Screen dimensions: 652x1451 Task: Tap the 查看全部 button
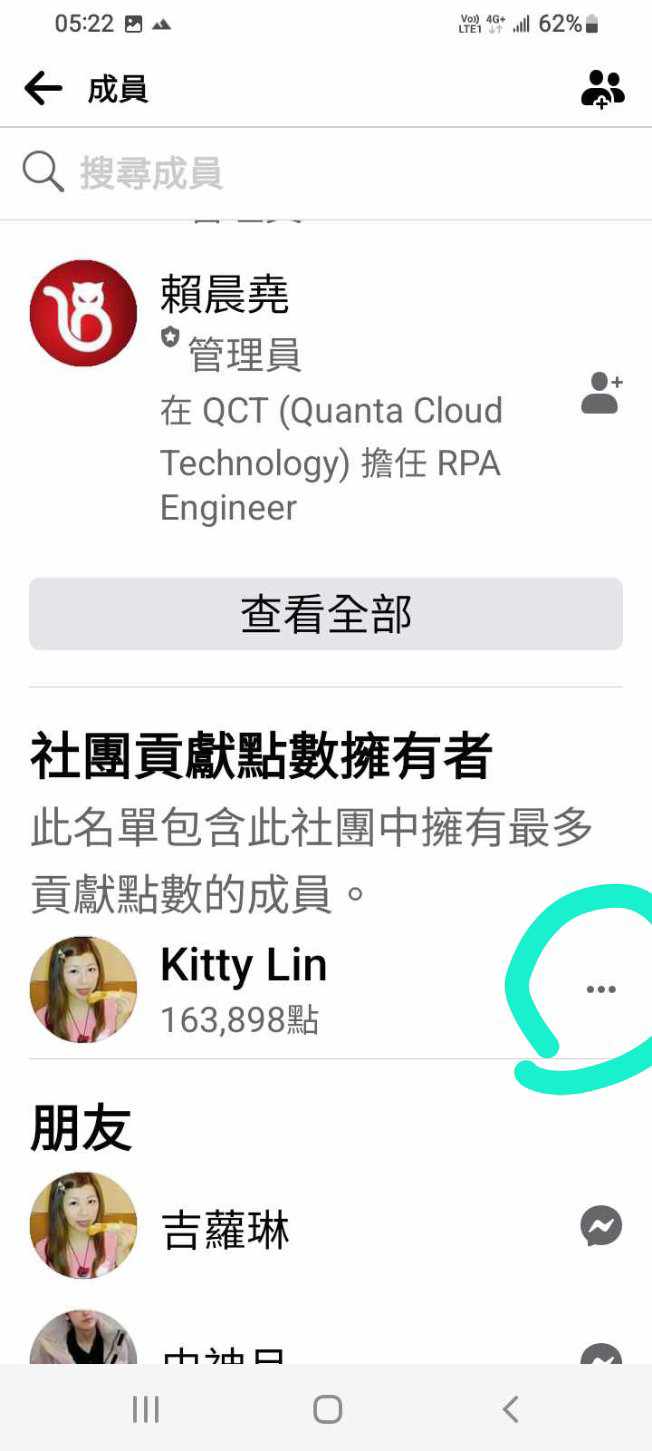click(x=326, y=614)
